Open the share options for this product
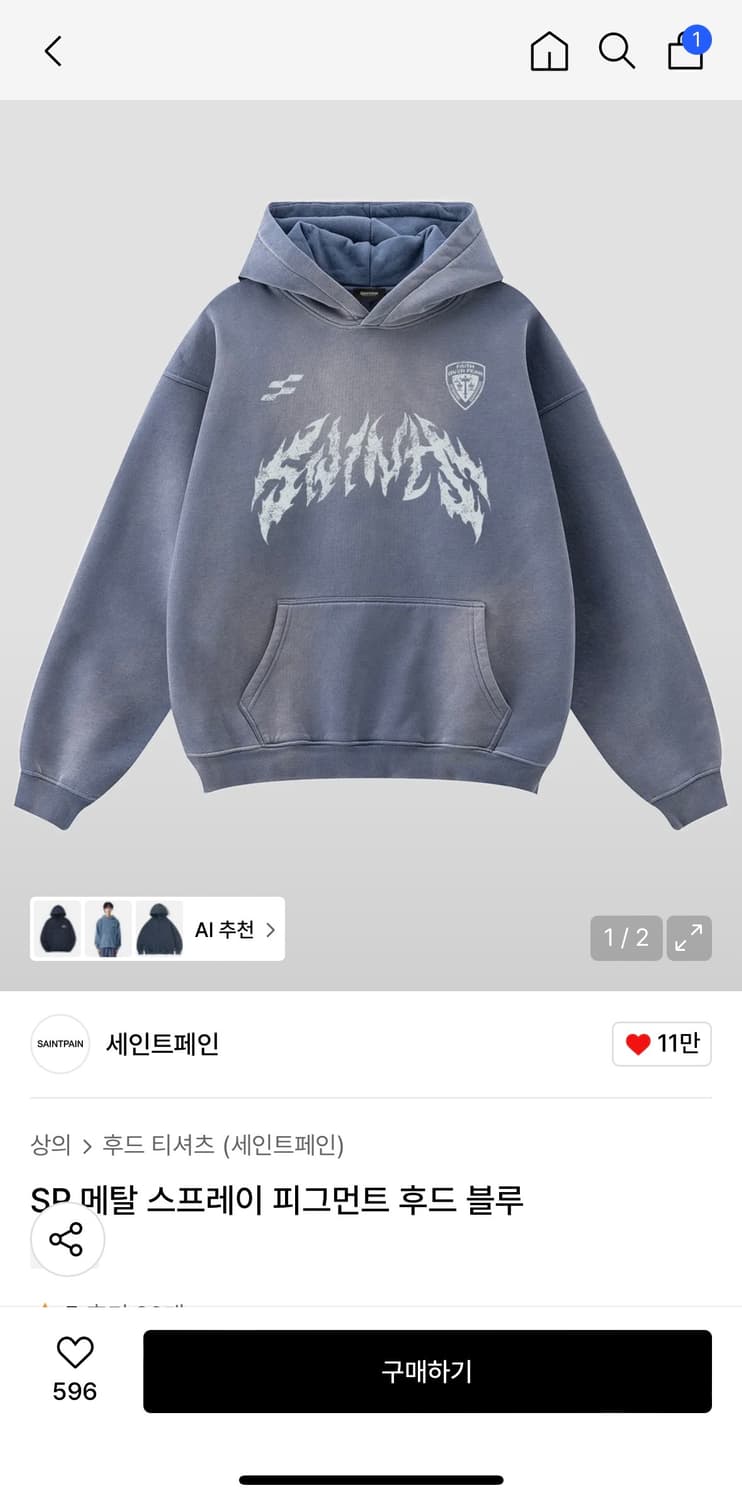Screen dimensions: 742x1500 point(67,1239)
